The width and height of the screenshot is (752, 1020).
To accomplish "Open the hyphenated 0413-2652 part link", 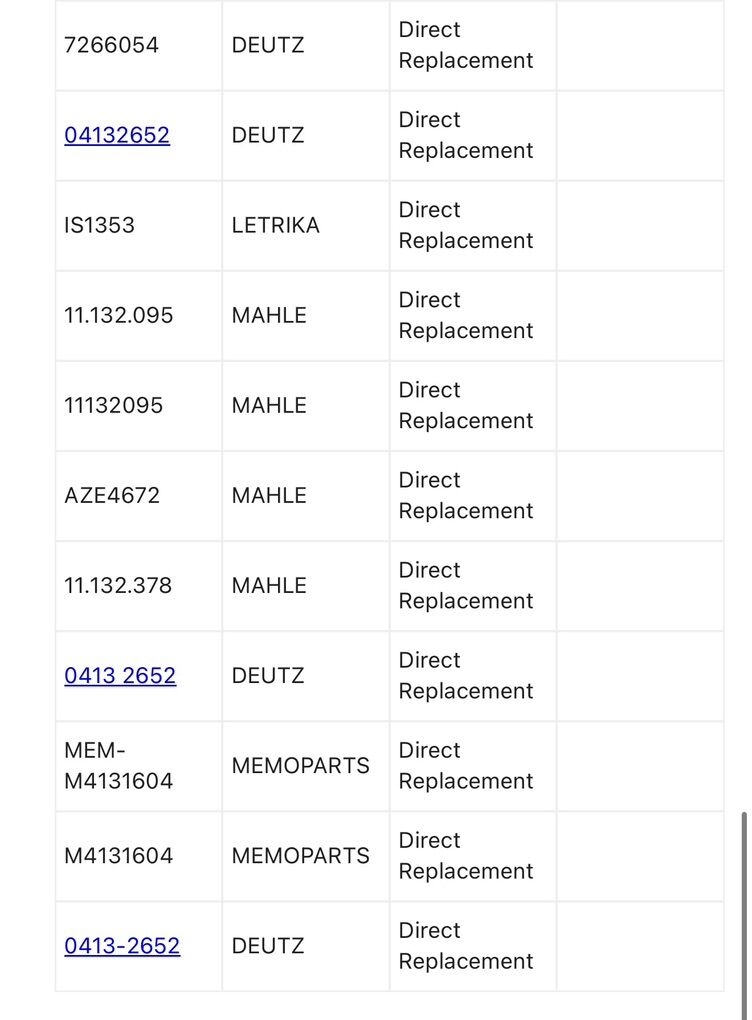I will point(122,945).
